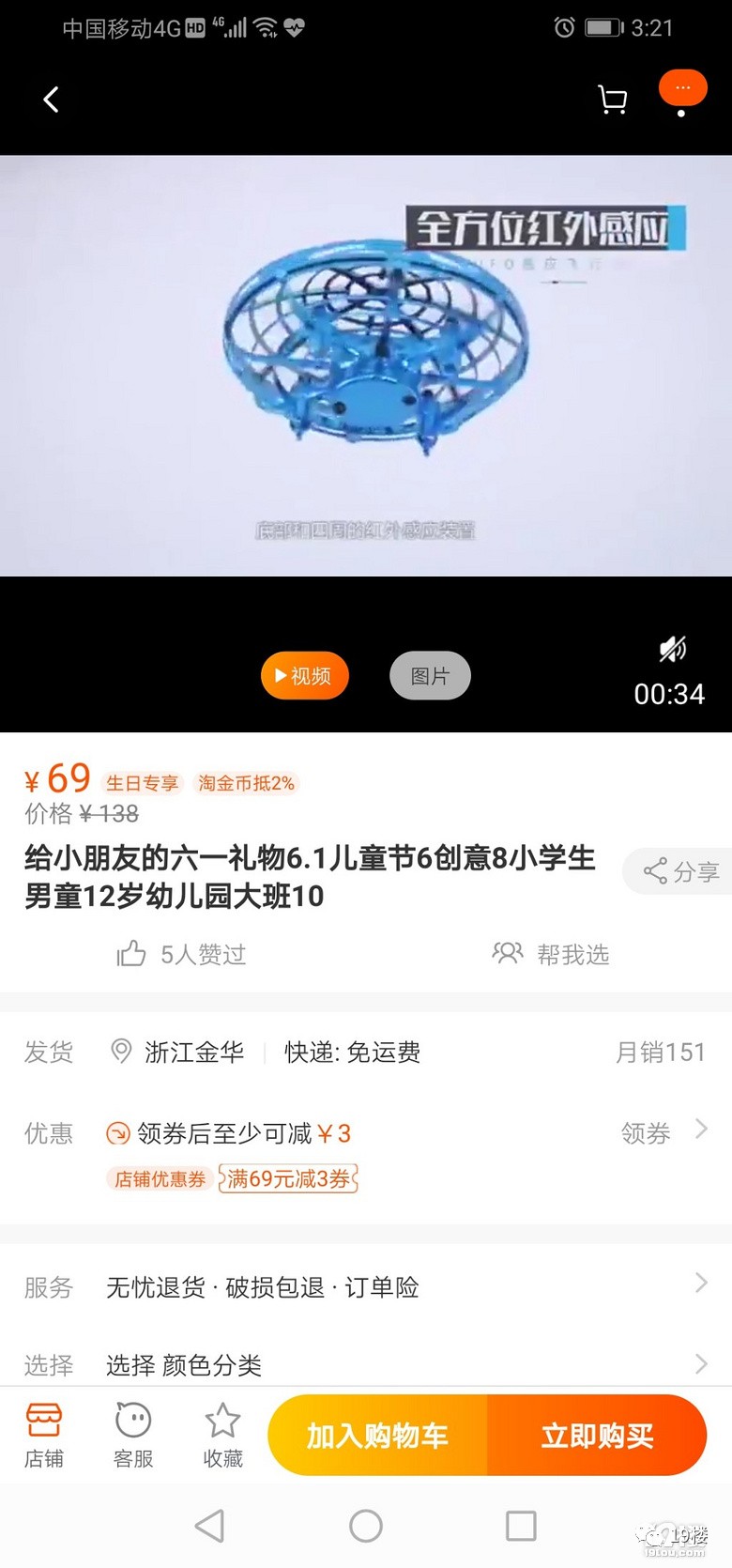Tap the system home button
This screenshot has width=732, height=1568.
coord(366,1526)
